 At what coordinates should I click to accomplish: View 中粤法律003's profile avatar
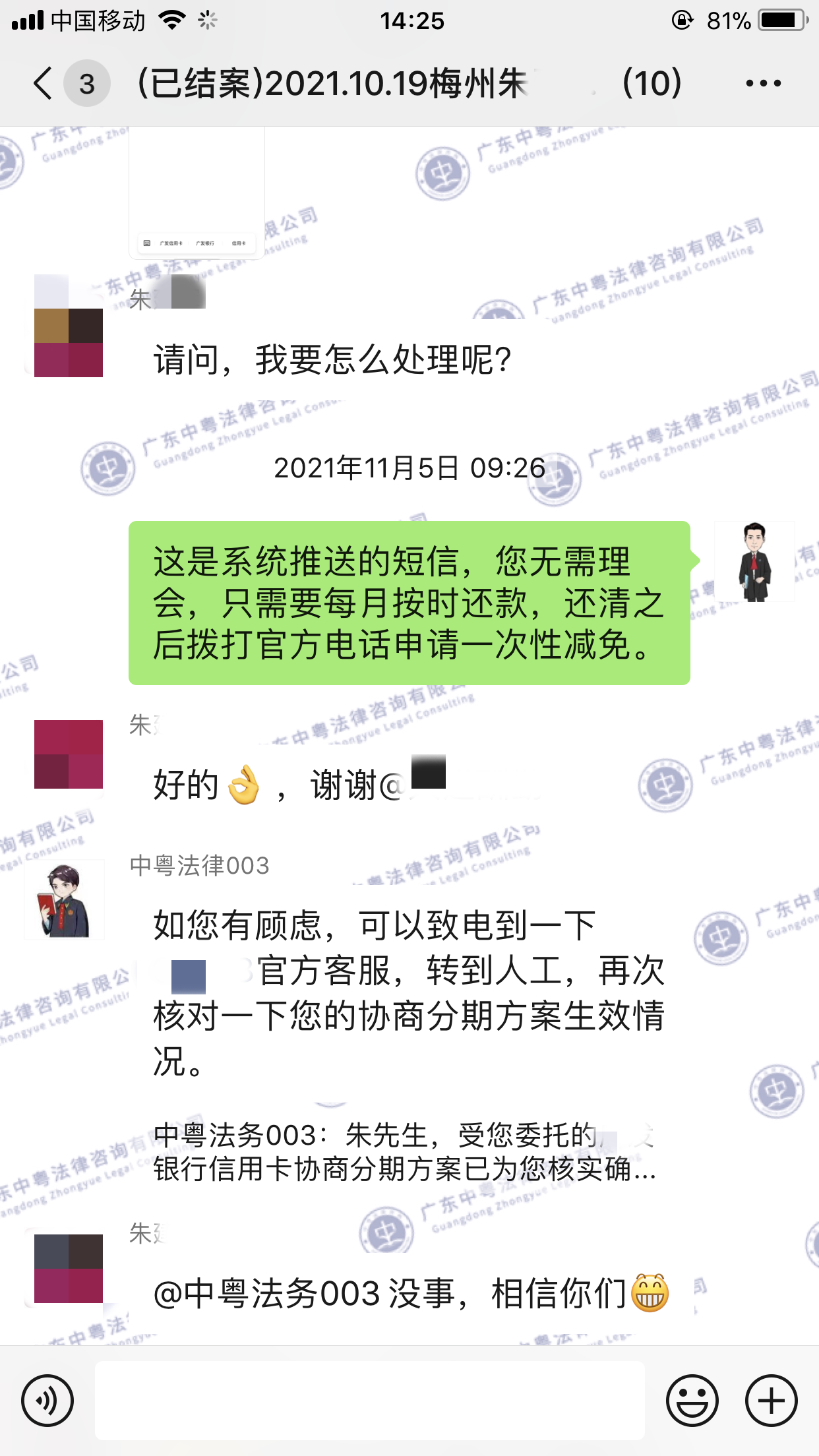[x=65, y=899]
